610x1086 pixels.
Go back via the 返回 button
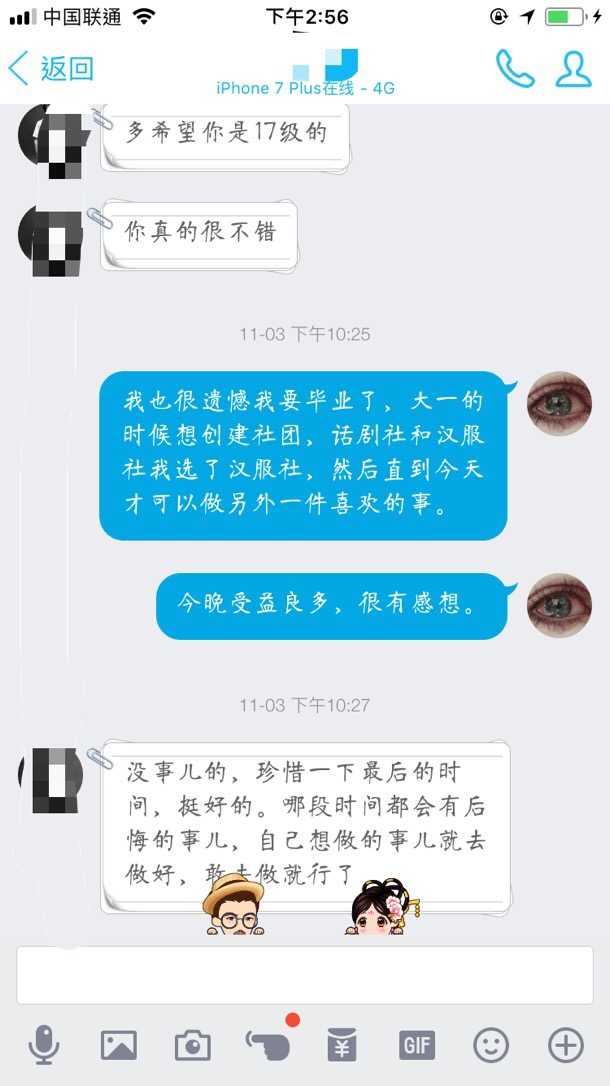[x=50, y=69]
